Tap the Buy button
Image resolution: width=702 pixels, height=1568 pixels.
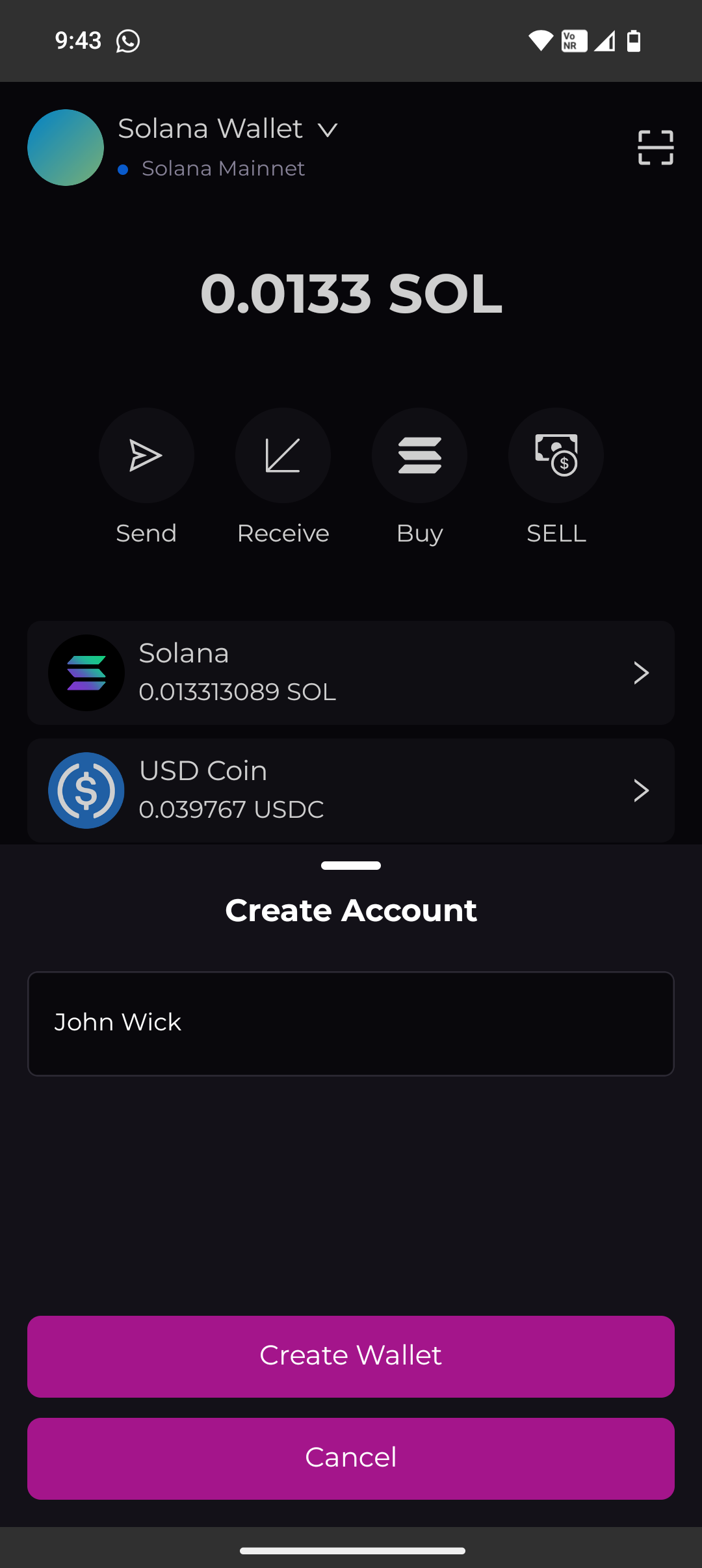click(x=419, y=456)
